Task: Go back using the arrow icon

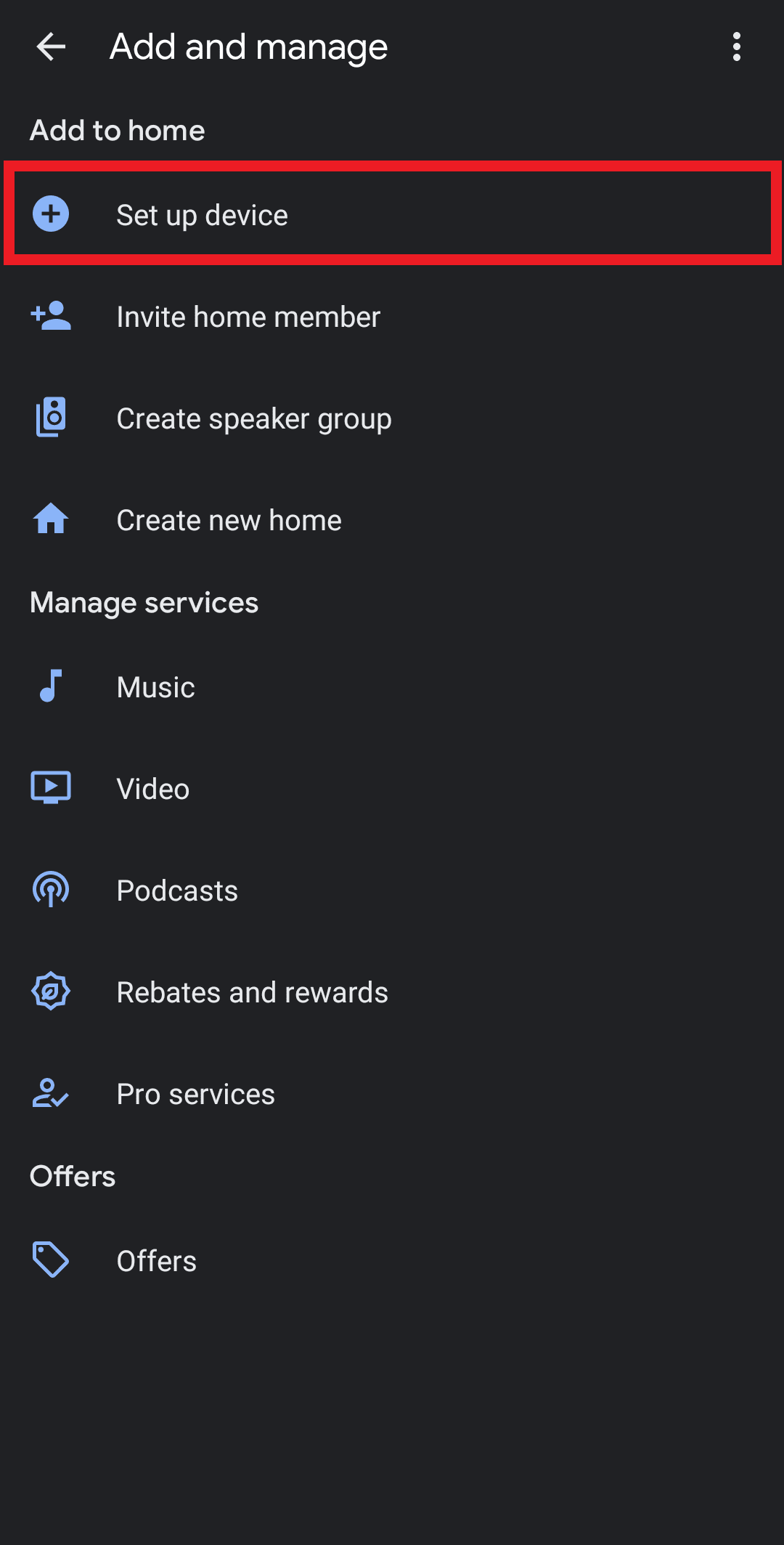Action: coord(51,47)
